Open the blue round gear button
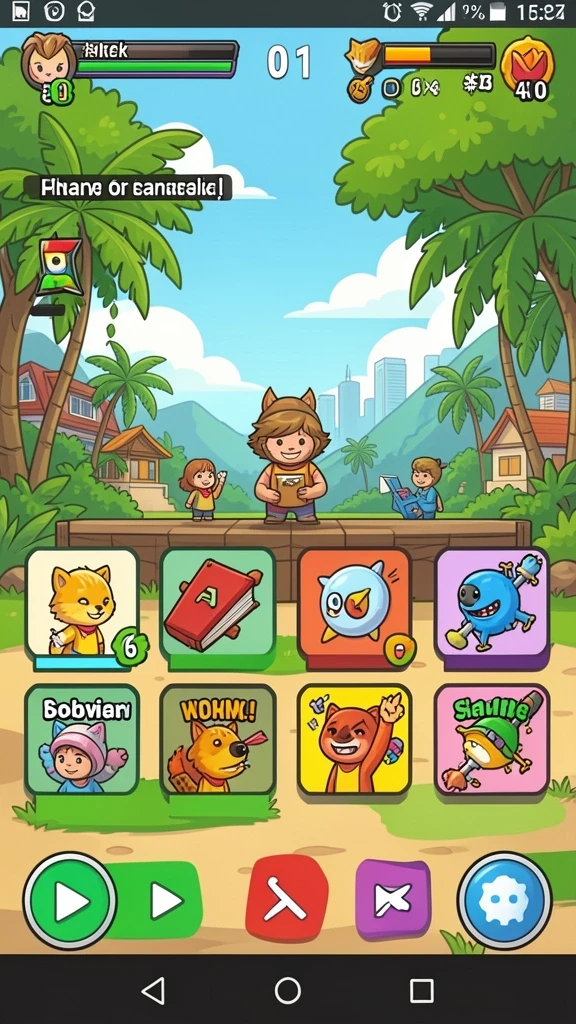Image resolution: width=576 pixels, height=1024 pixels. (x=504, y=900)
